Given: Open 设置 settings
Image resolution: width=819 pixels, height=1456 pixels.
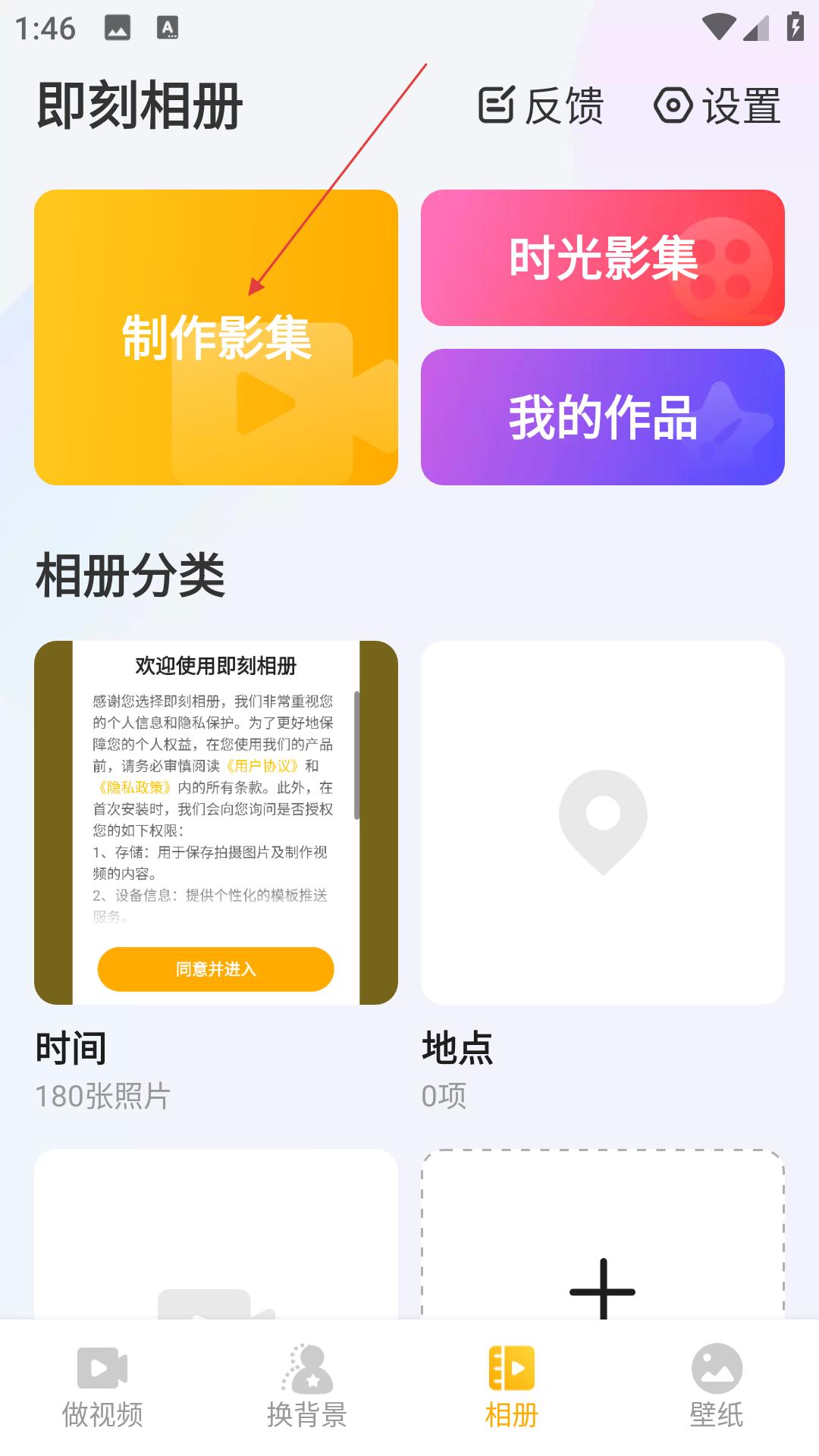Looking at the screenshot, I should [717, 105].
